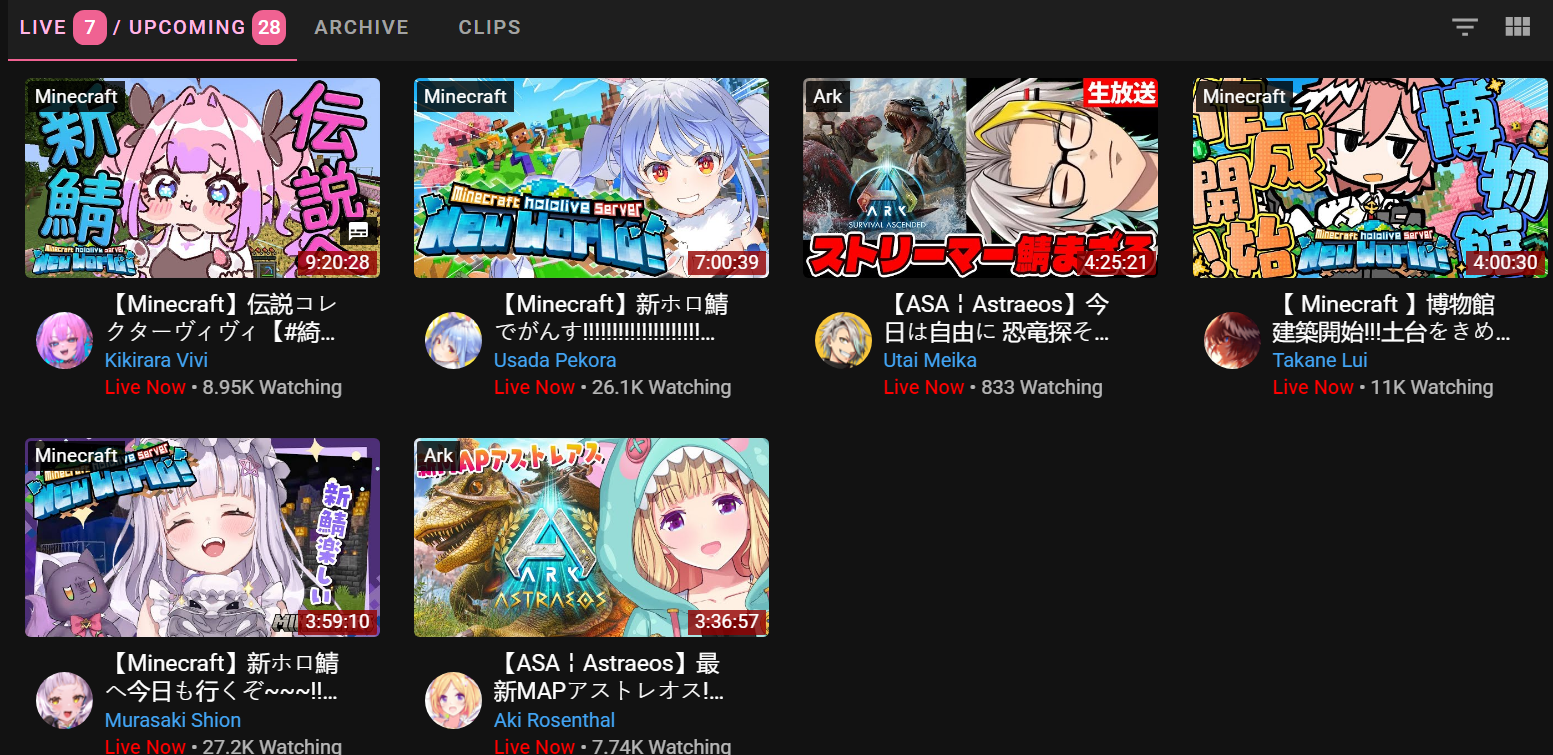
Task: Switch to the Archive tab
Action: (x=361, y=28)
